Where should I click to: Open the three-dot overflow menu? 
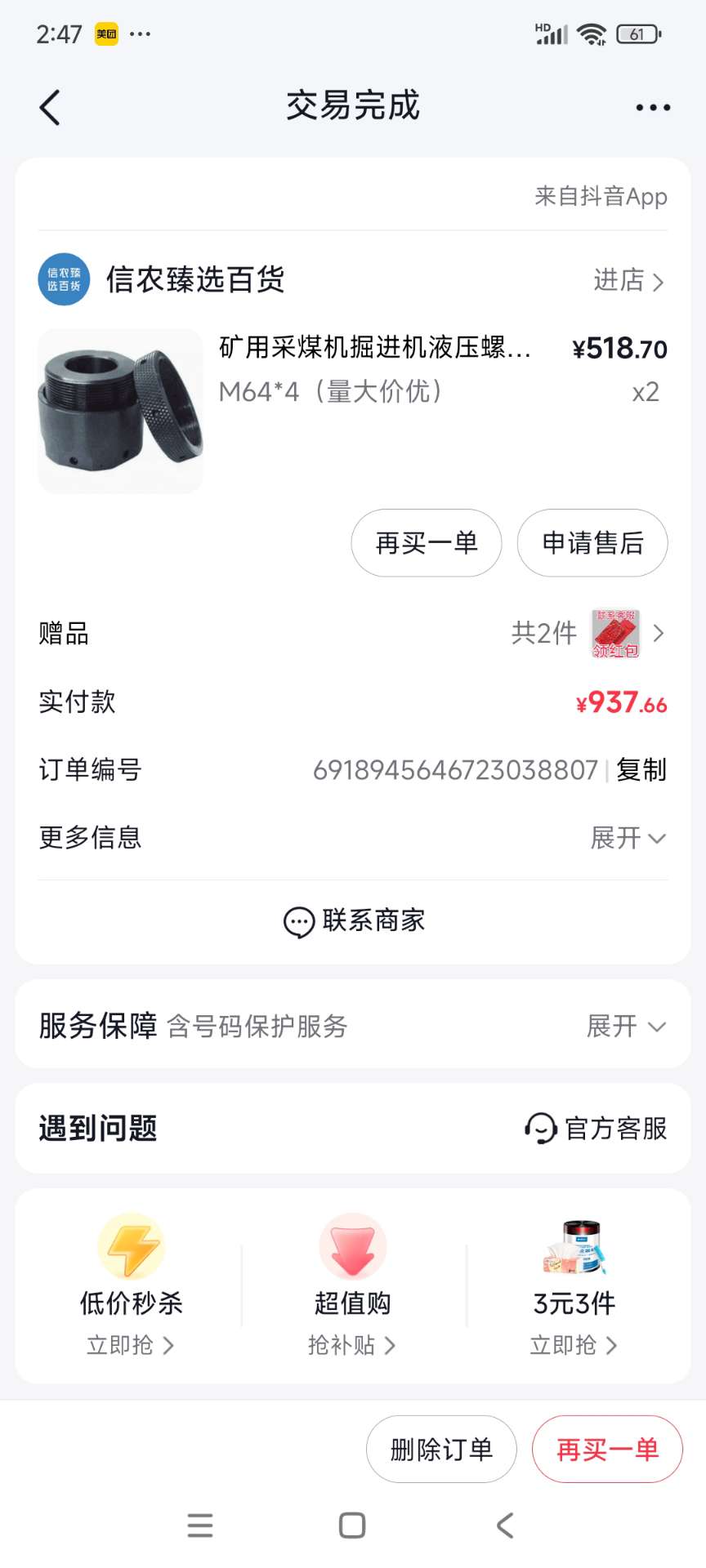pos(653,107)
